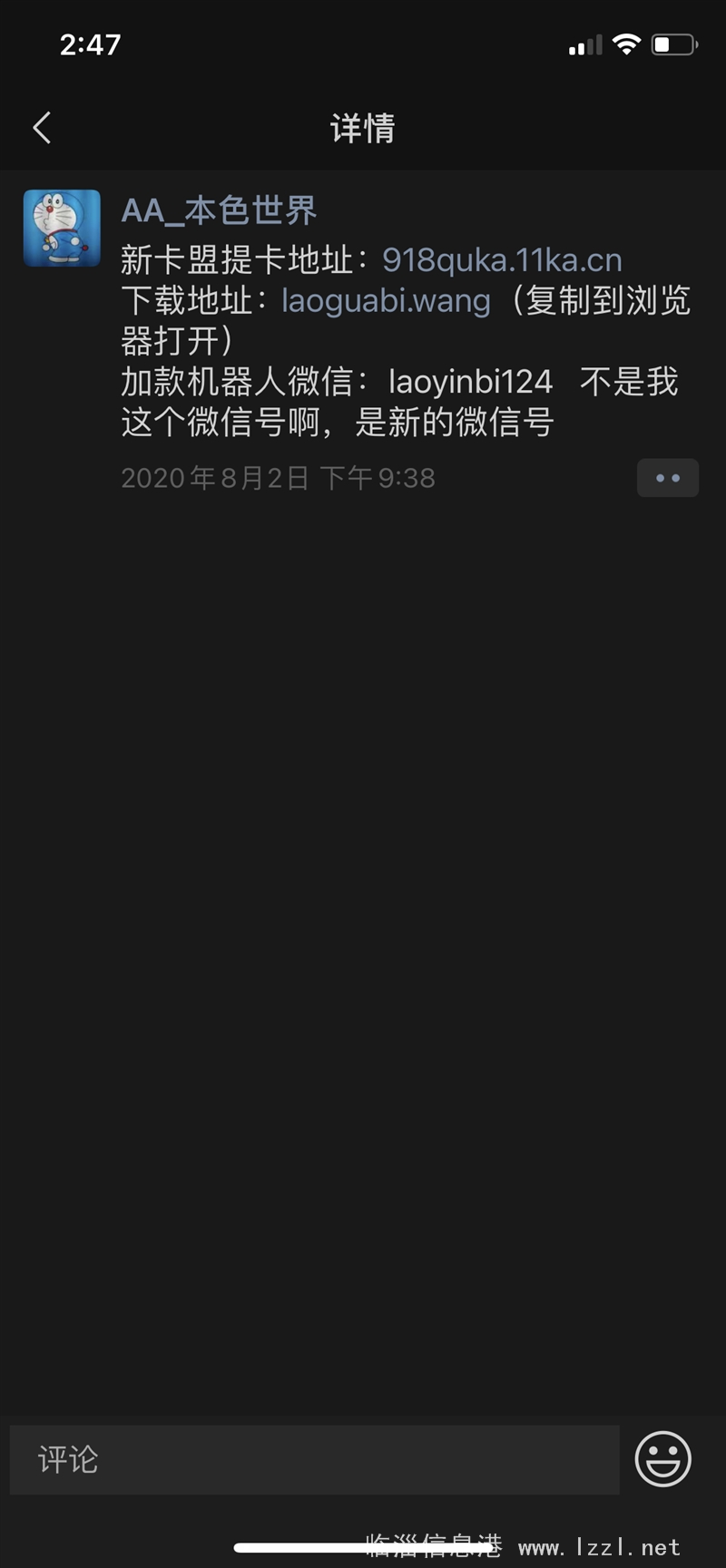The width and height of the screenshot is (726, 1568).
Task: Open the laoguabi.wang download link
Action: pyautogui.click(x=386, y=300)
